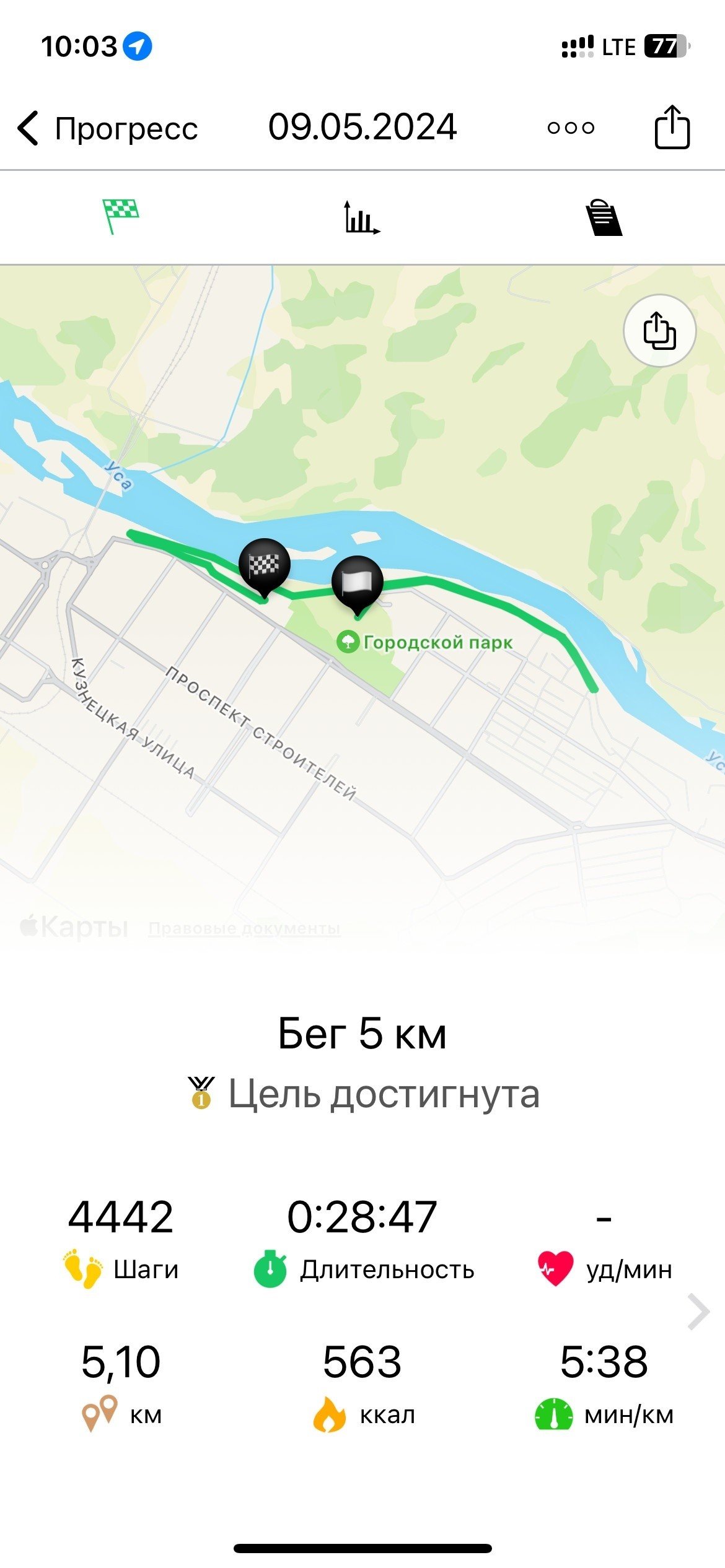Open the three-dots overflow menu
The image size is (725, 1568).
571,128
